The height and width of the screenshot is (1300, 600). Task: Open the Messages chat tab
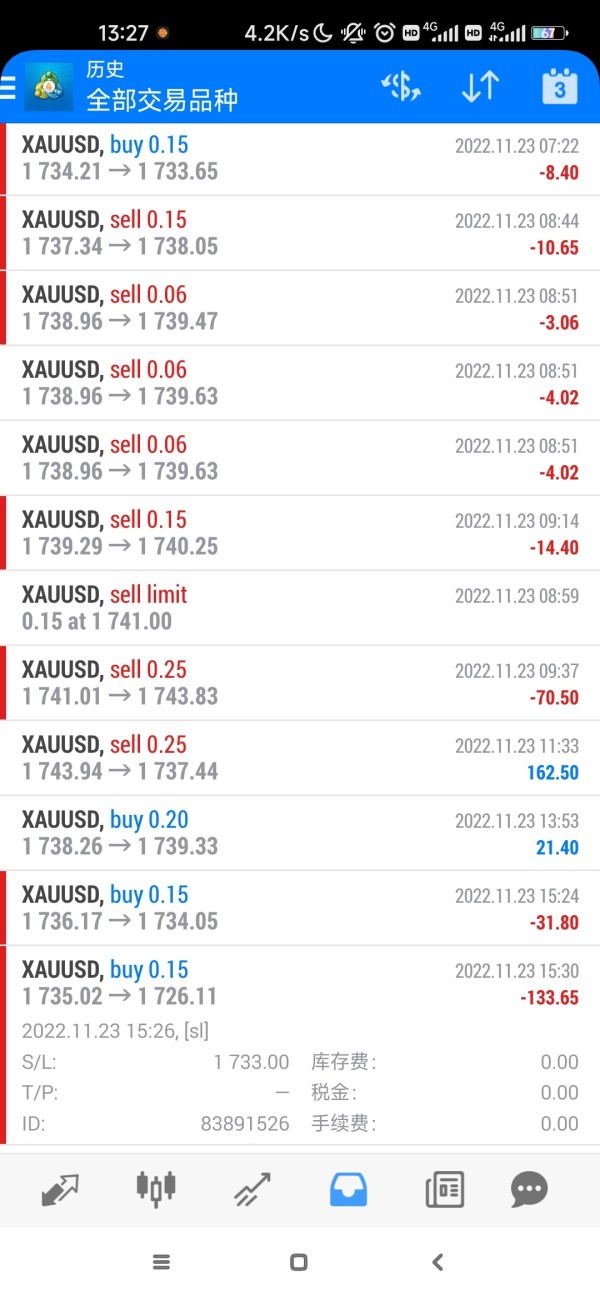click(528, 1190)
